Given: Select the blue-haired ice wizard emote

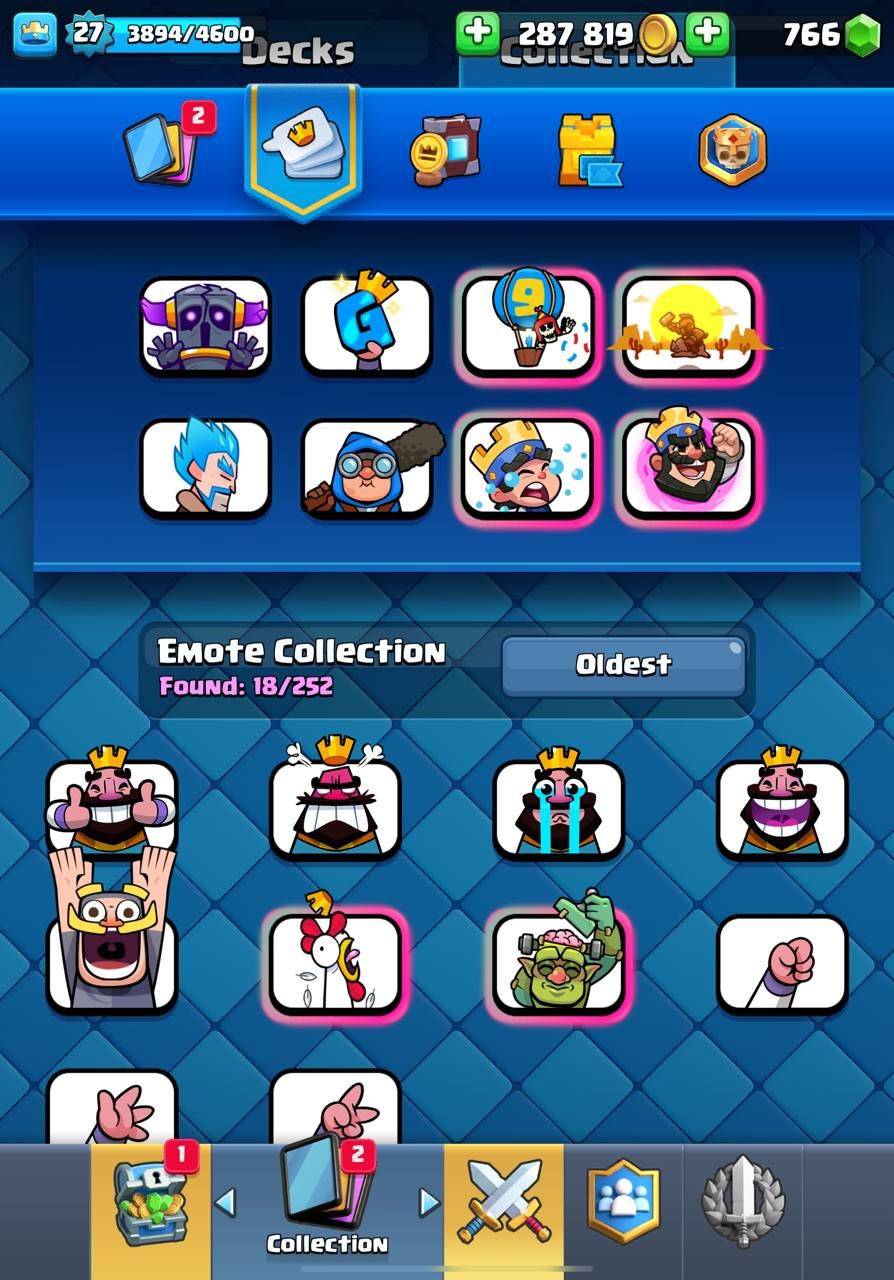Looking at the screenshot, I should (205, 468).
